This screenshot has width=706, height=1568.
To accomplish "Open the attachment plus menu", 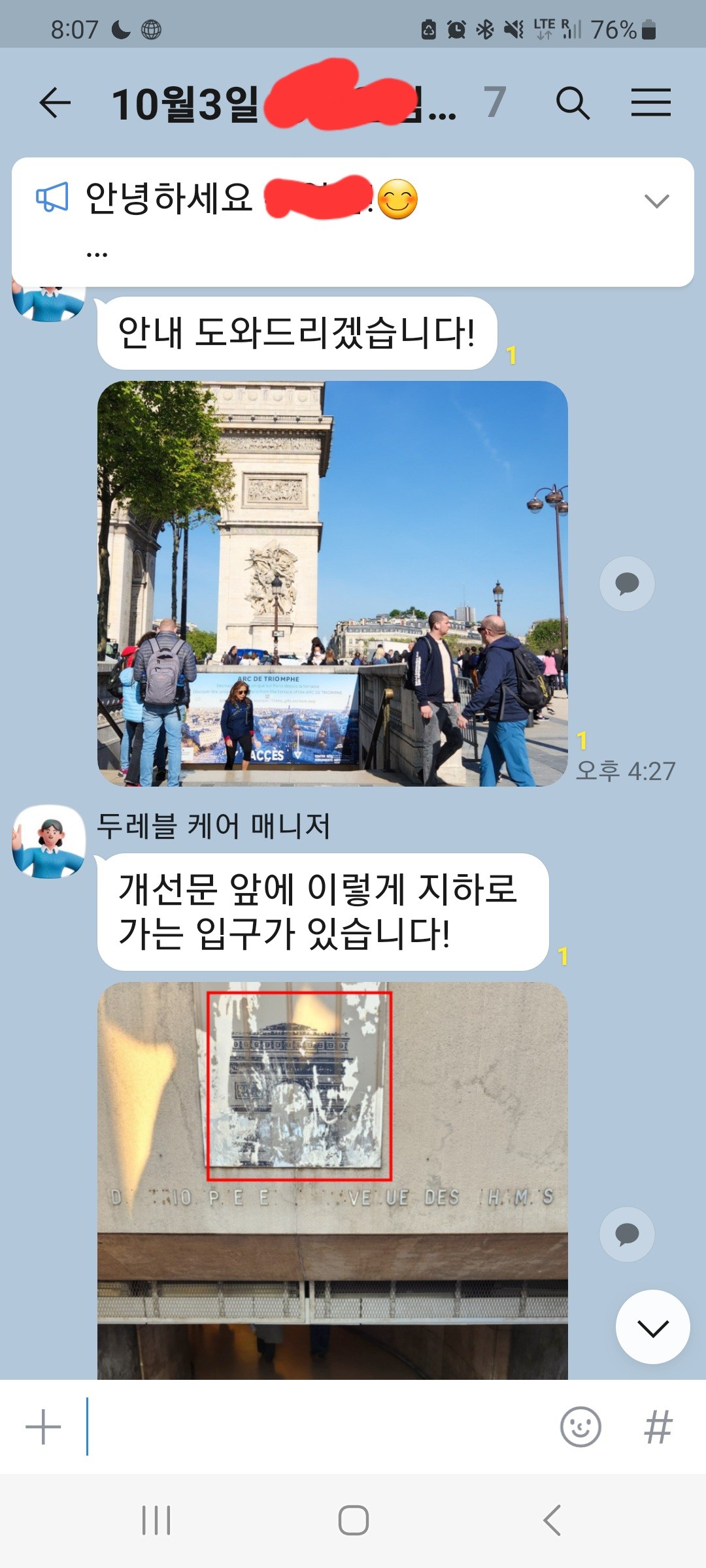I will [43, 1427].
